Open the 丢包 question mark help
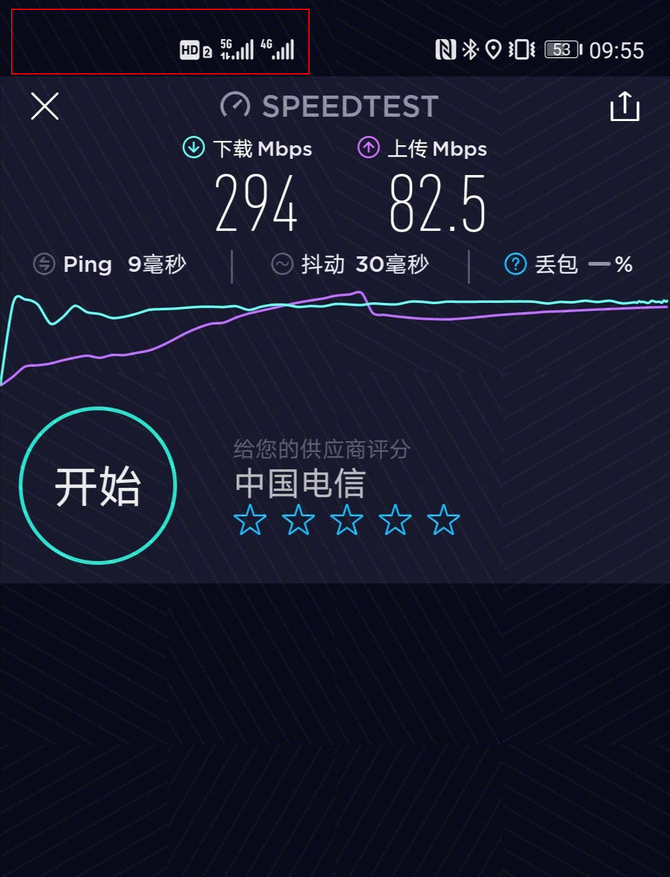 (x=515, y=264)
